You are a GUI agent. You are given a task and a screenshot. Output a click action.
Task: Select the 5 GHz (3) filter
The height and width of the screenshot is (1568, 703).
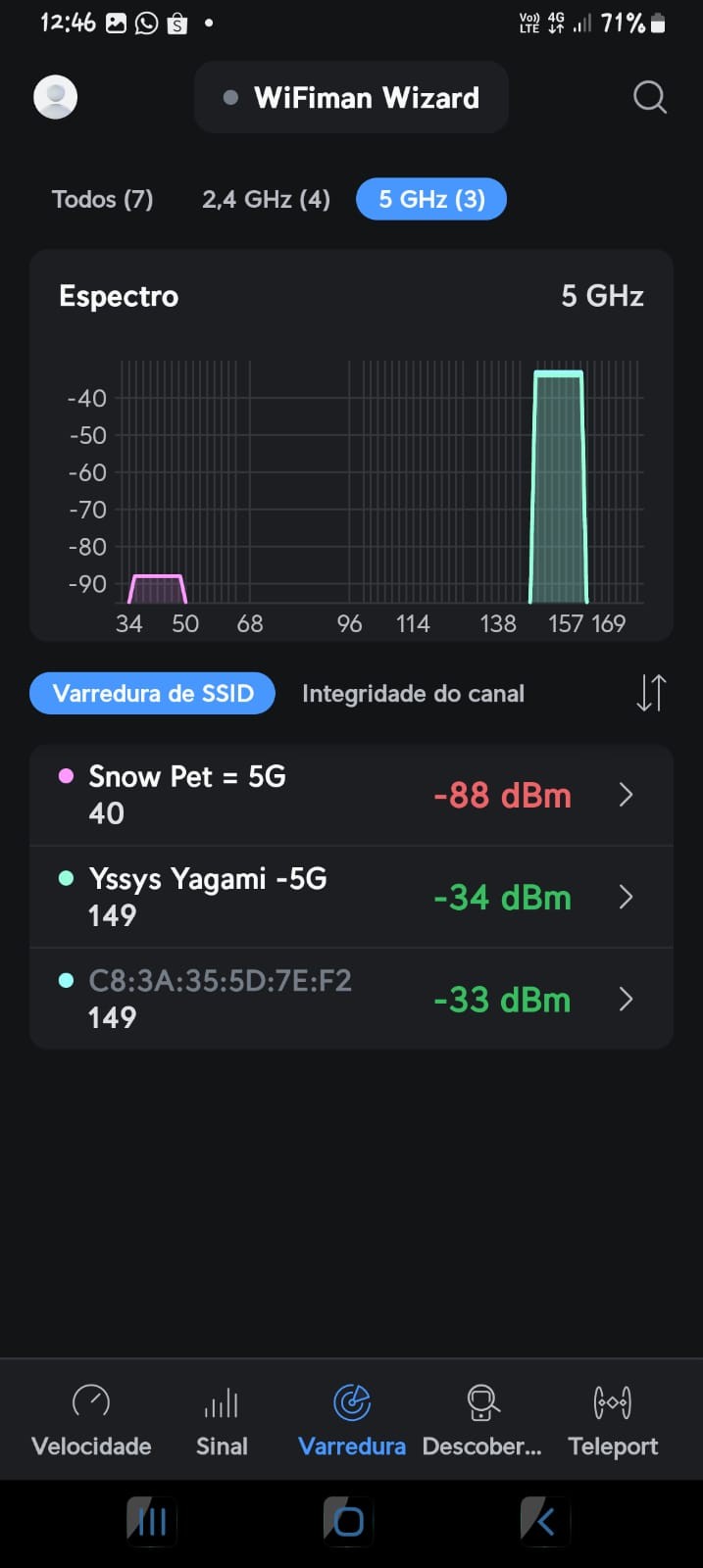431,199
